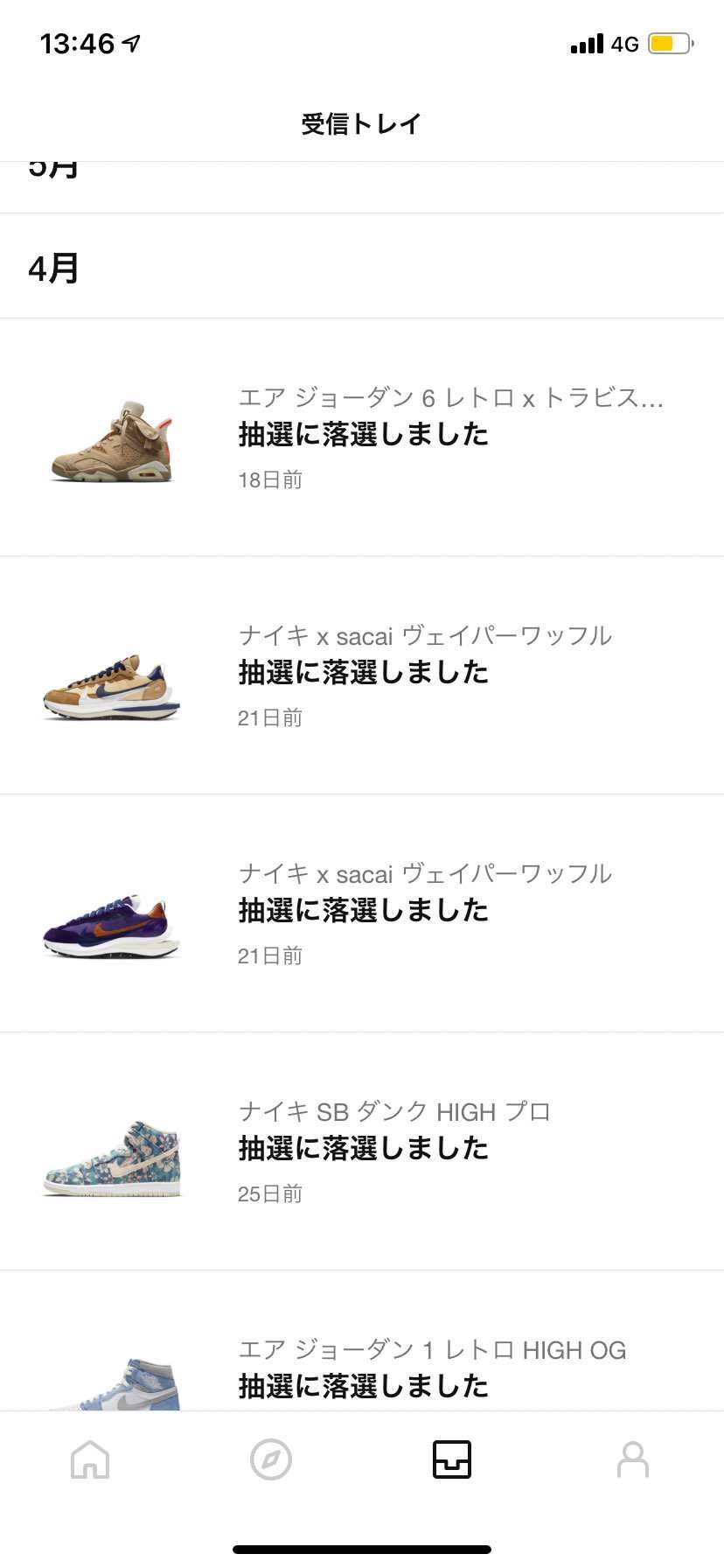Tap the 4月 month section header
Image resolution: width=724 pixels, height=1568 pixels.
[x=51, y=269]
